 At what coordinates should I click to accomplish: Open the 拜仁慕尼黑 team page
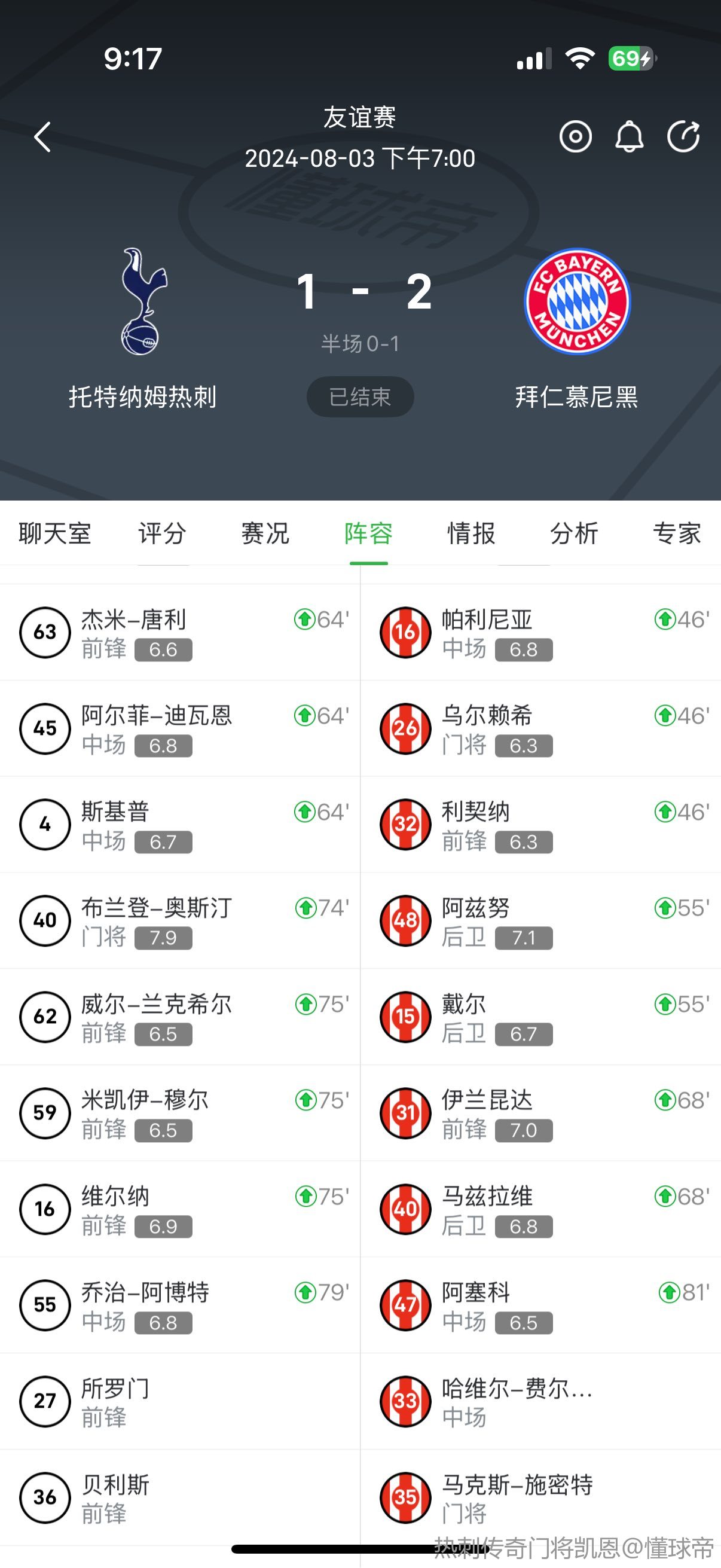tap(577, 329)
